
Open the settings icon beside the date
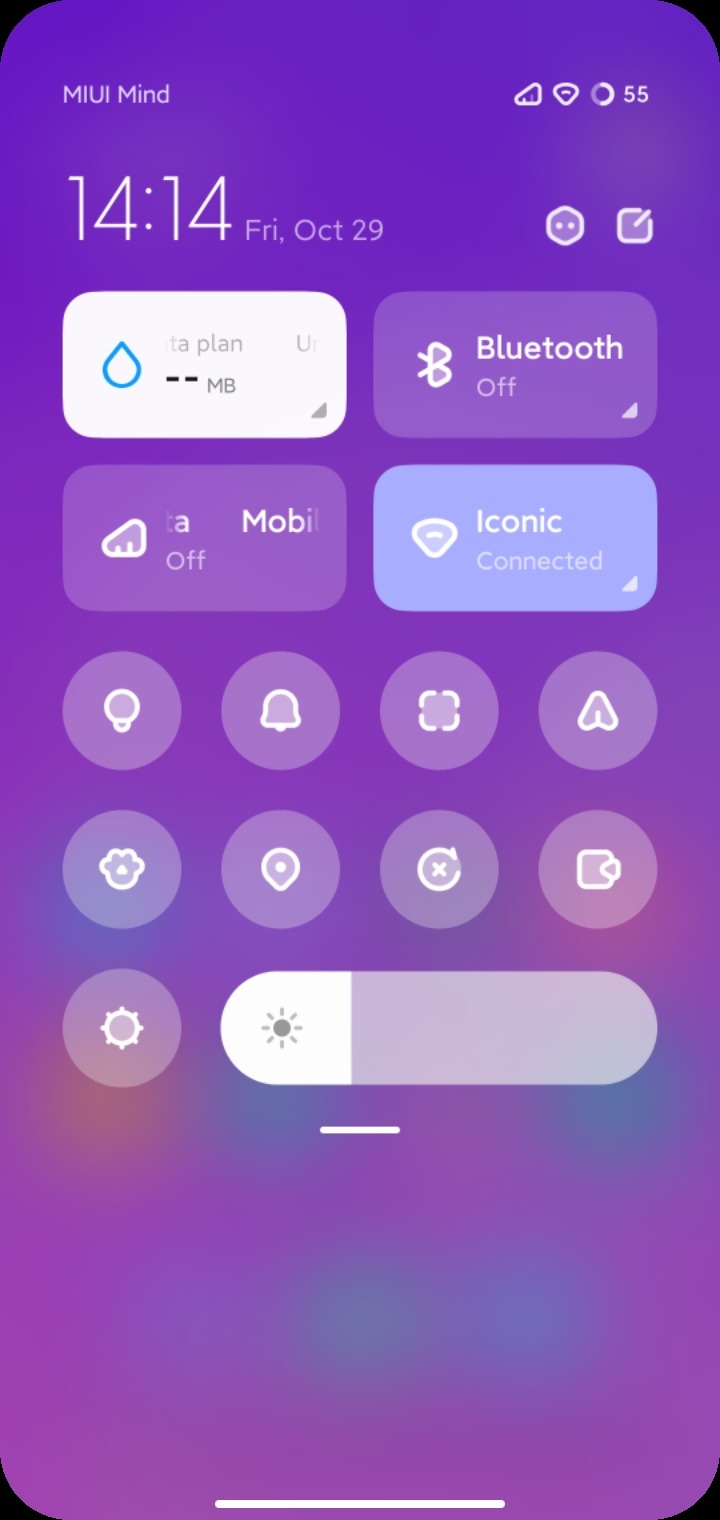pyautogui.click(x=565, y=227)
